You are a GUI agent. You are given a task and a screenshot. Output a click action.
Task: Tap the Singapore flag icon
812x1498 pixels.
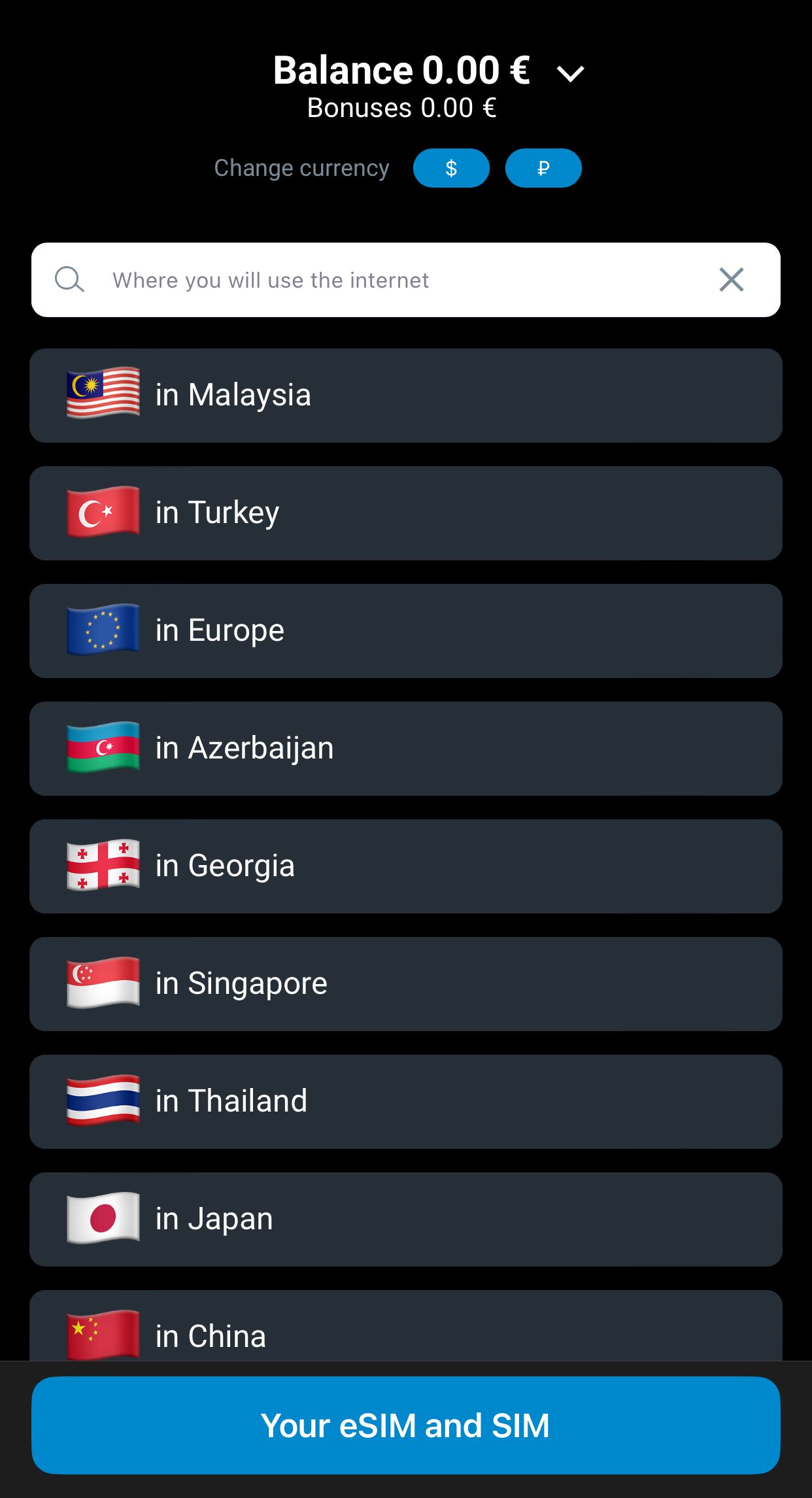102,983
